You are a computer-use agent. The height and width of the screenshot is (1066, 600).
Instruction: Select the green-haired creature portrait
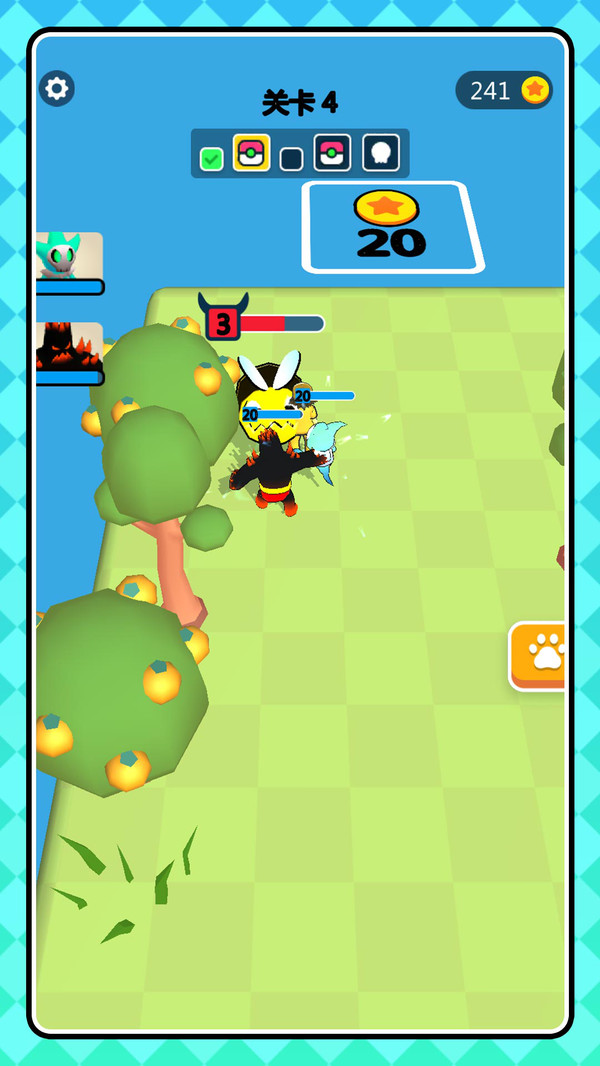tap(68, 256)
